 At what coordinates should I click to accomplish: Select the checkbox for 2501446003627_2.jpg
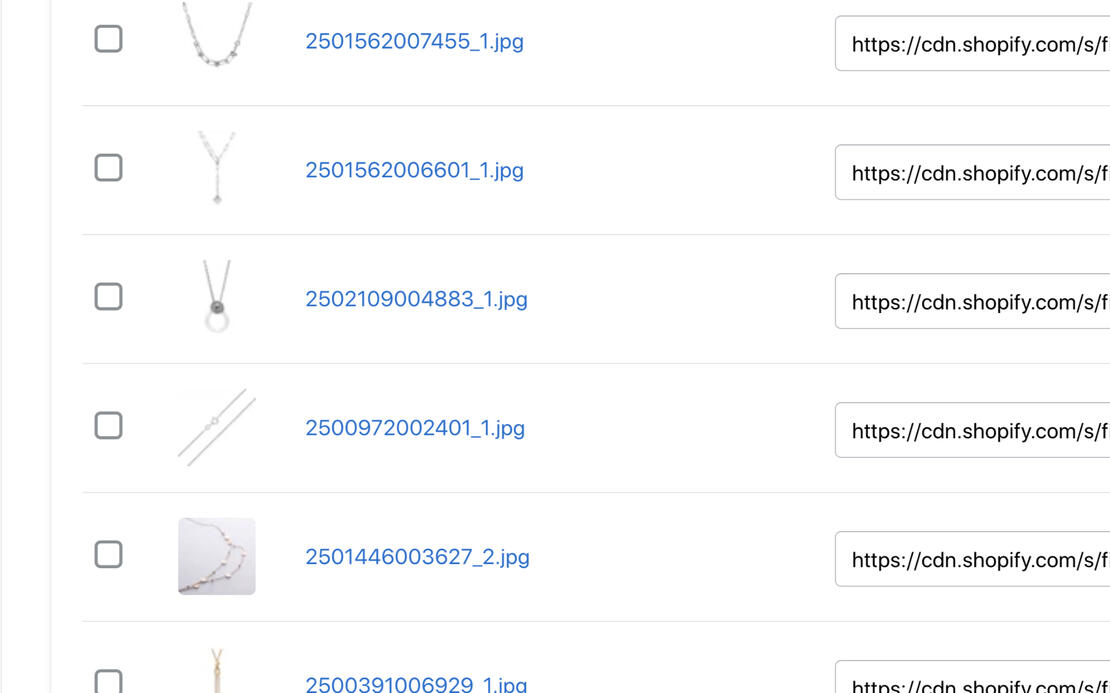(108, 554)
